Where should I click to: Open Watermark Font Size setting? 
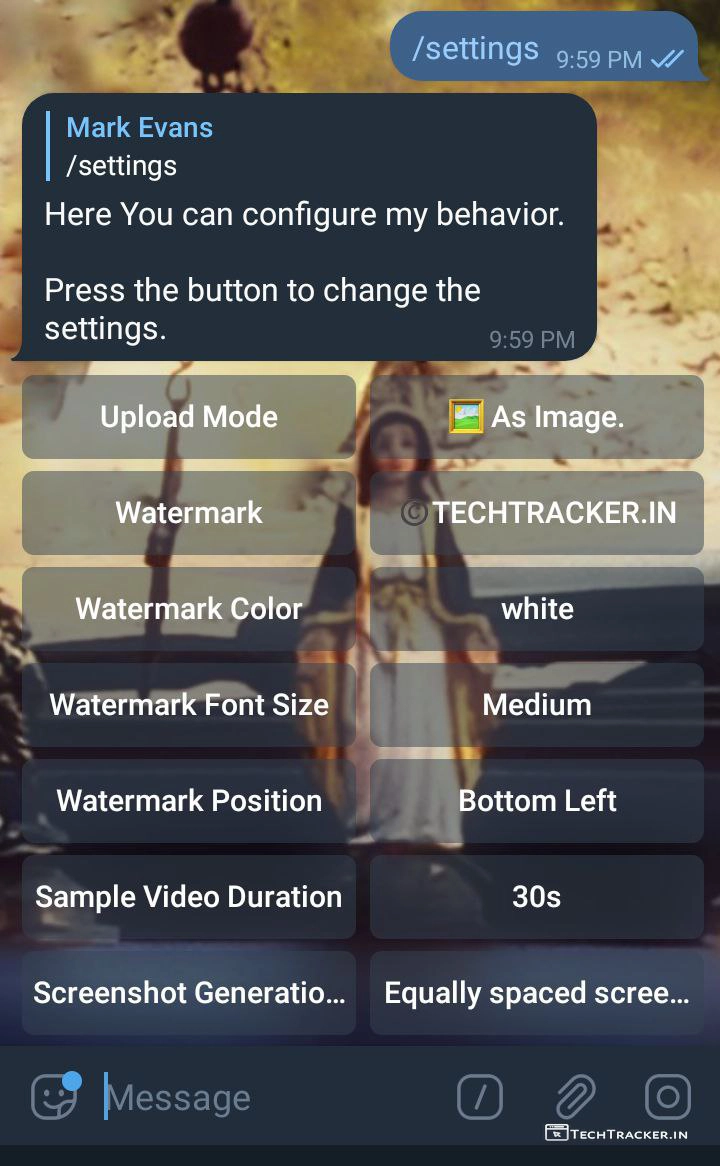(x=189, y=705)
